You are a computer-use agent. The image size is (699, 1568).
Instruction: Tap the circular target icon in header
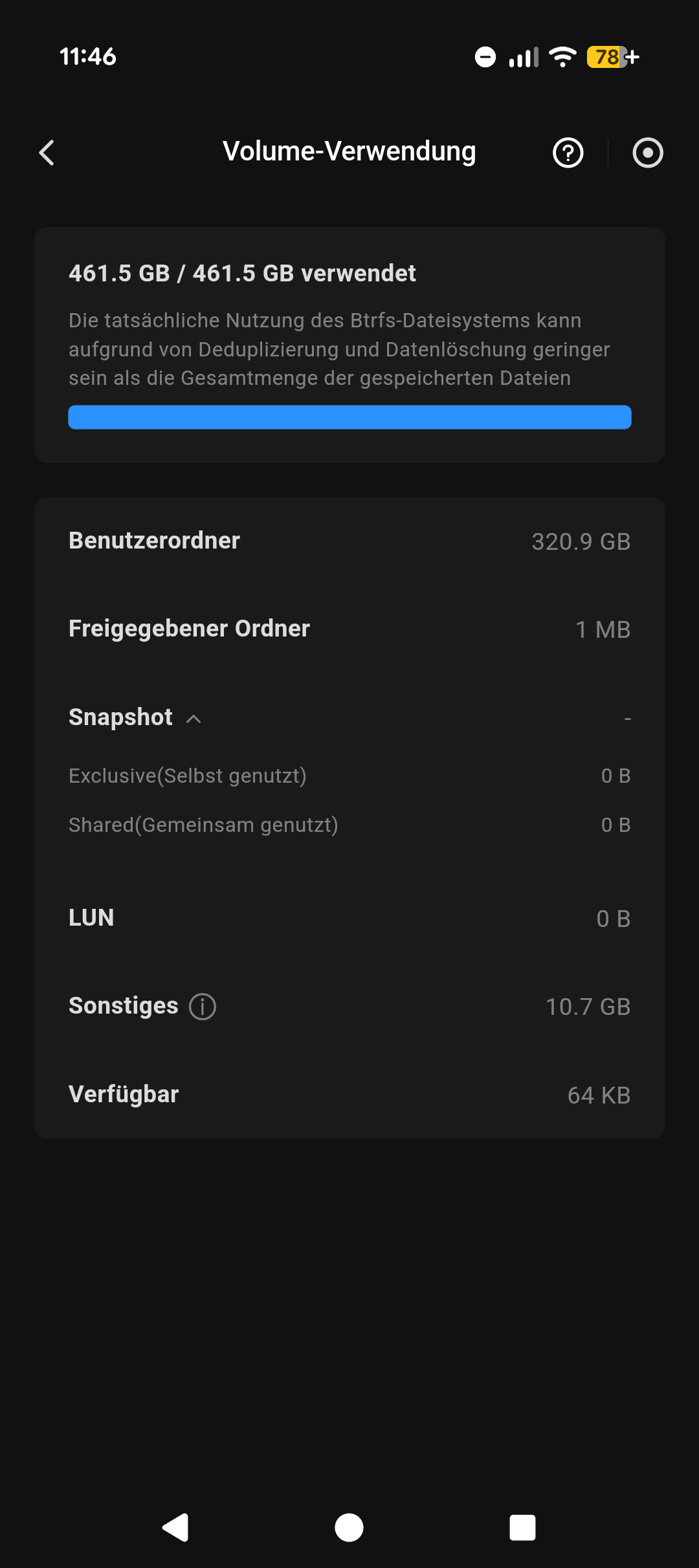pos(647,153)
